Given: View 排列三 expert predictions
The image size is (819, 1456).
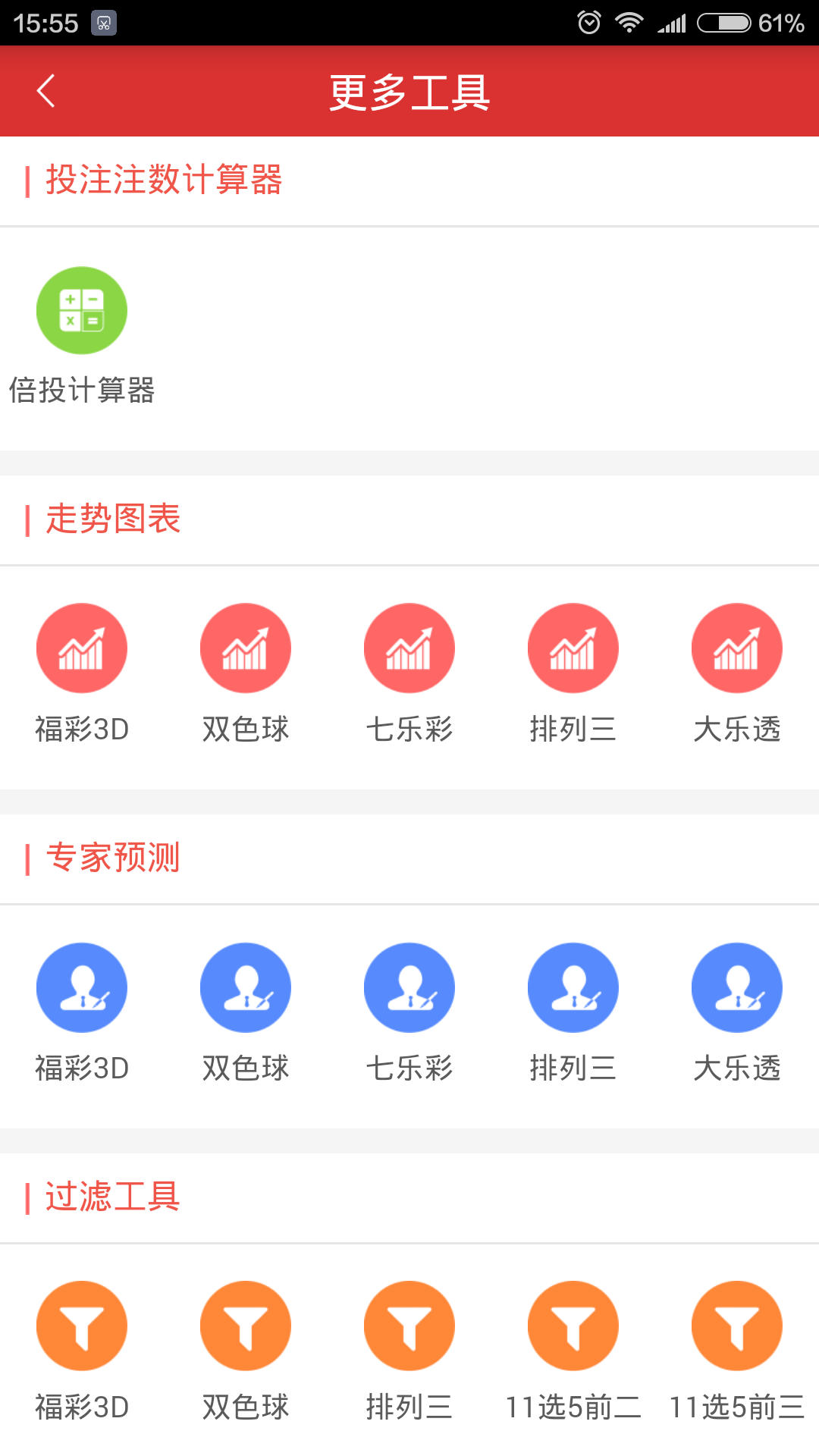Looking at the screenshot, I should tap(573, 987).
